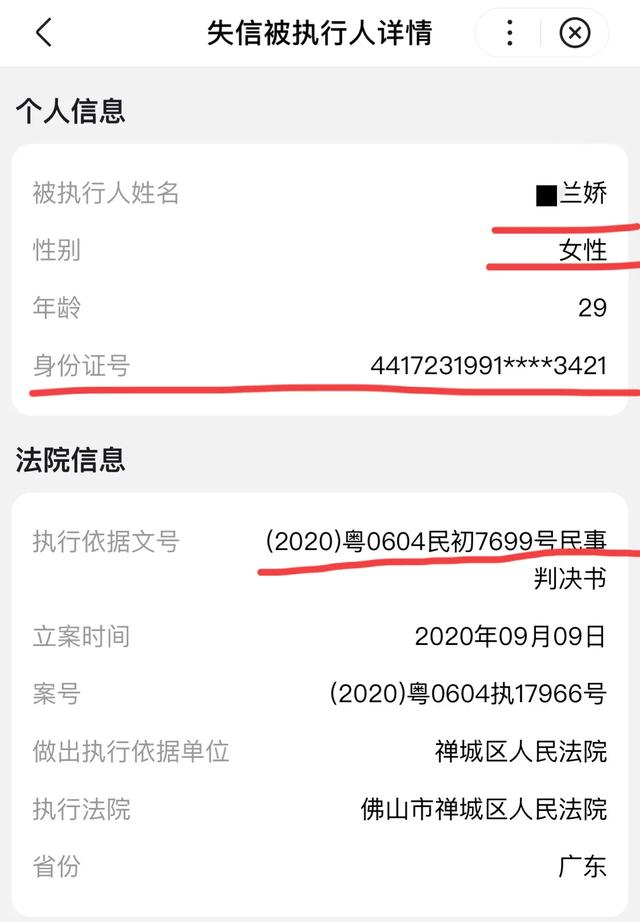Image resolution: width=640 pixels, height=922 pixels.
Task: Close the mini program with the X button
Action: click(574, 33)
